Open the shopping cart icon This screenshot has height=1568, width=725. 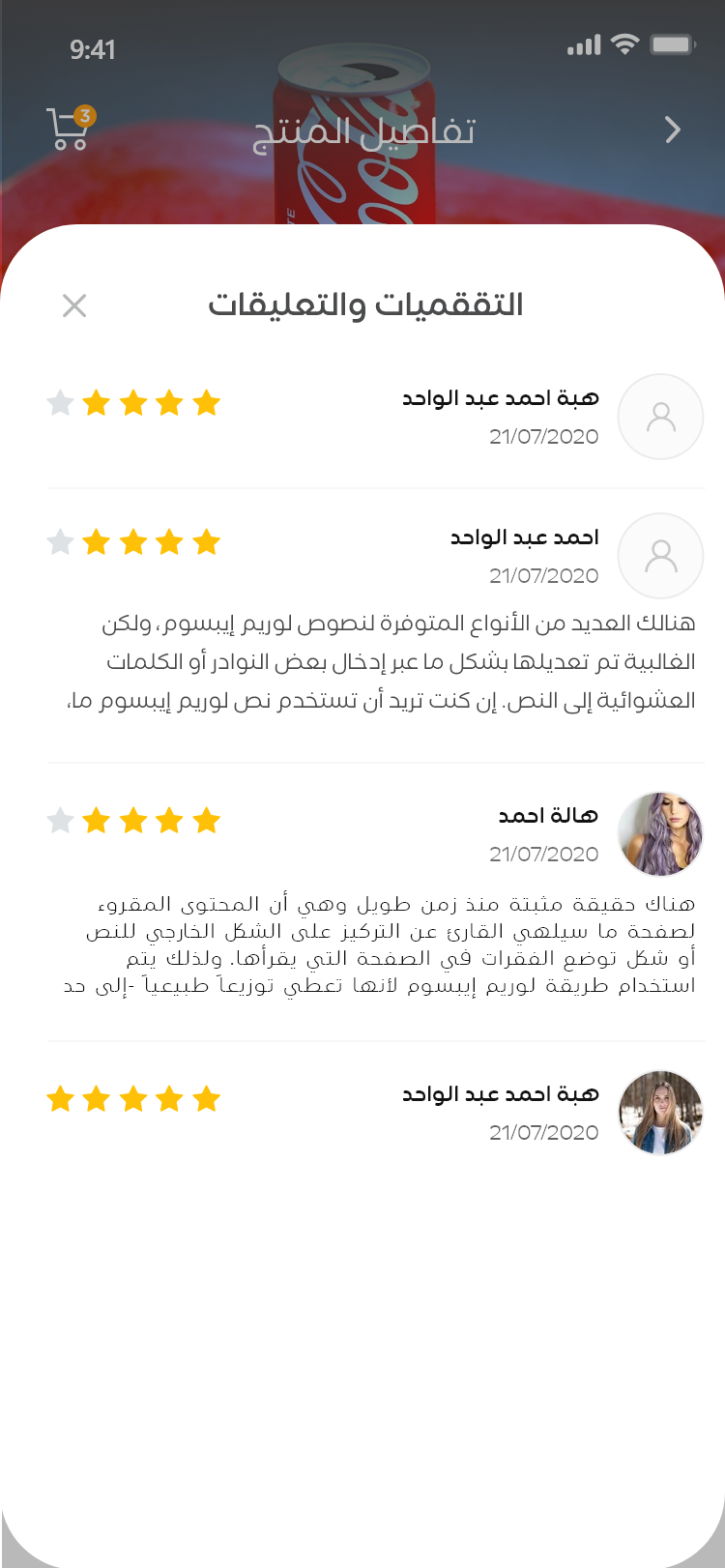(x=70, y=129)
